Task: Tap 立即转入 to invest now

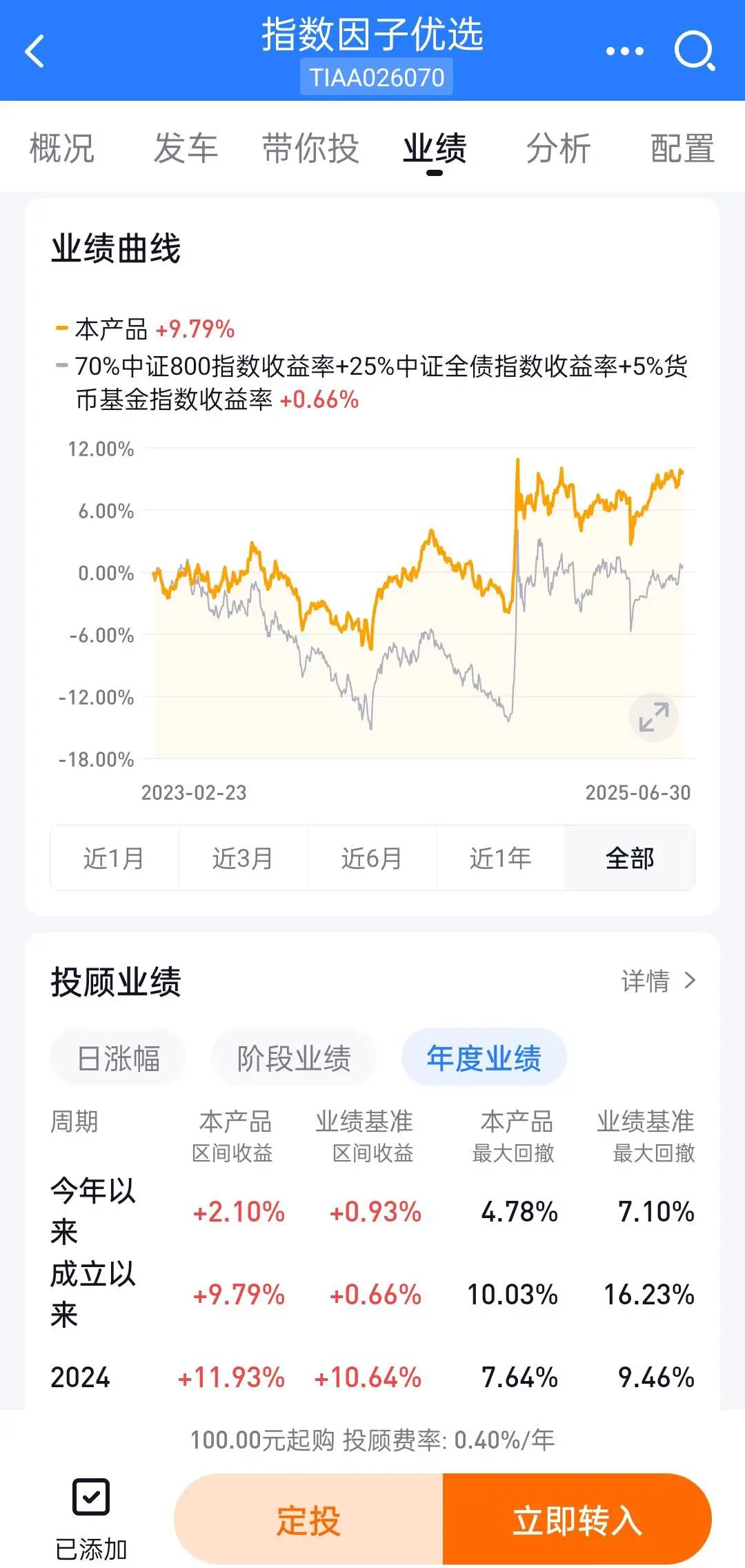Action: pos(577,1520)
